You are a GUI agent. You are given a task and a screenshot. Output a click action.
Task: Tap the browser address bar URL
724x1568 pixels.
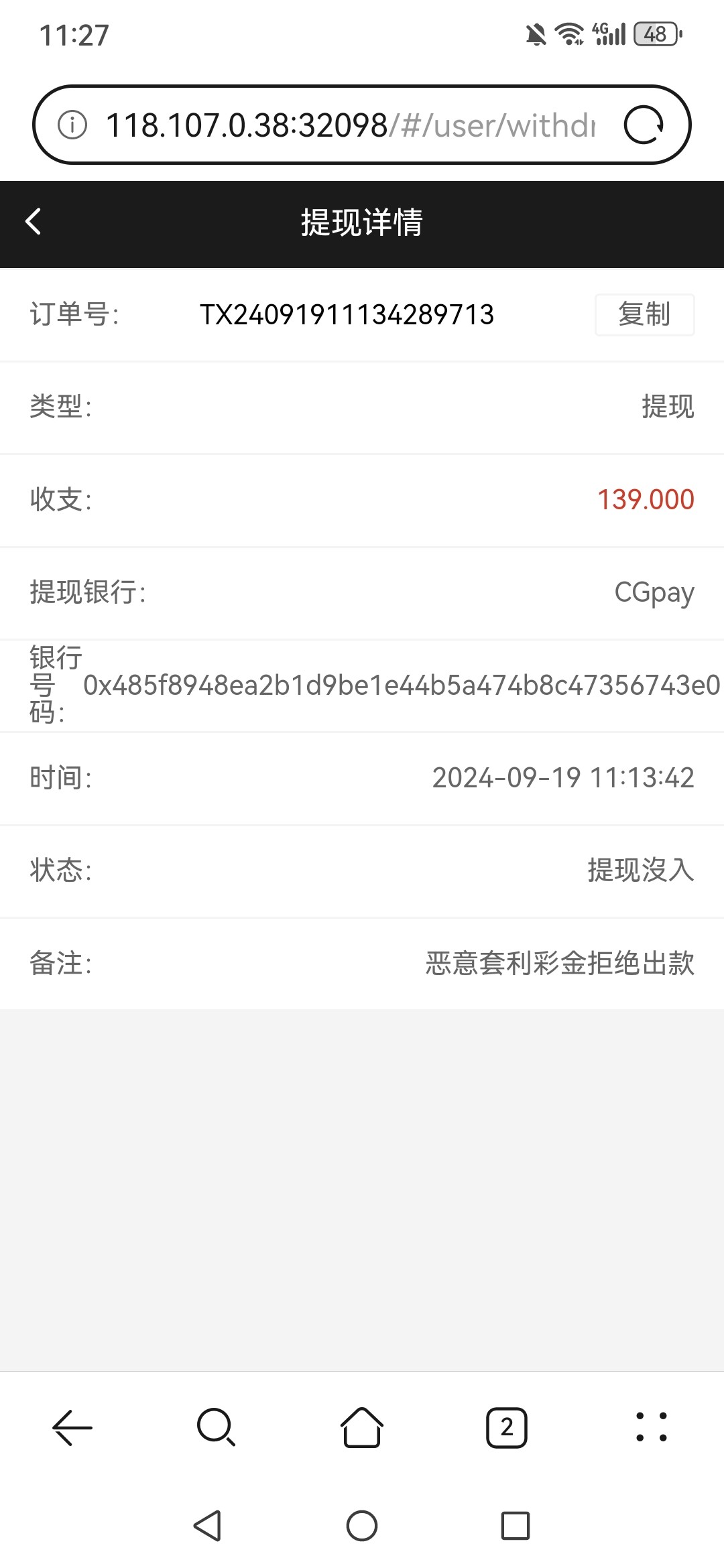pos(351,125)
